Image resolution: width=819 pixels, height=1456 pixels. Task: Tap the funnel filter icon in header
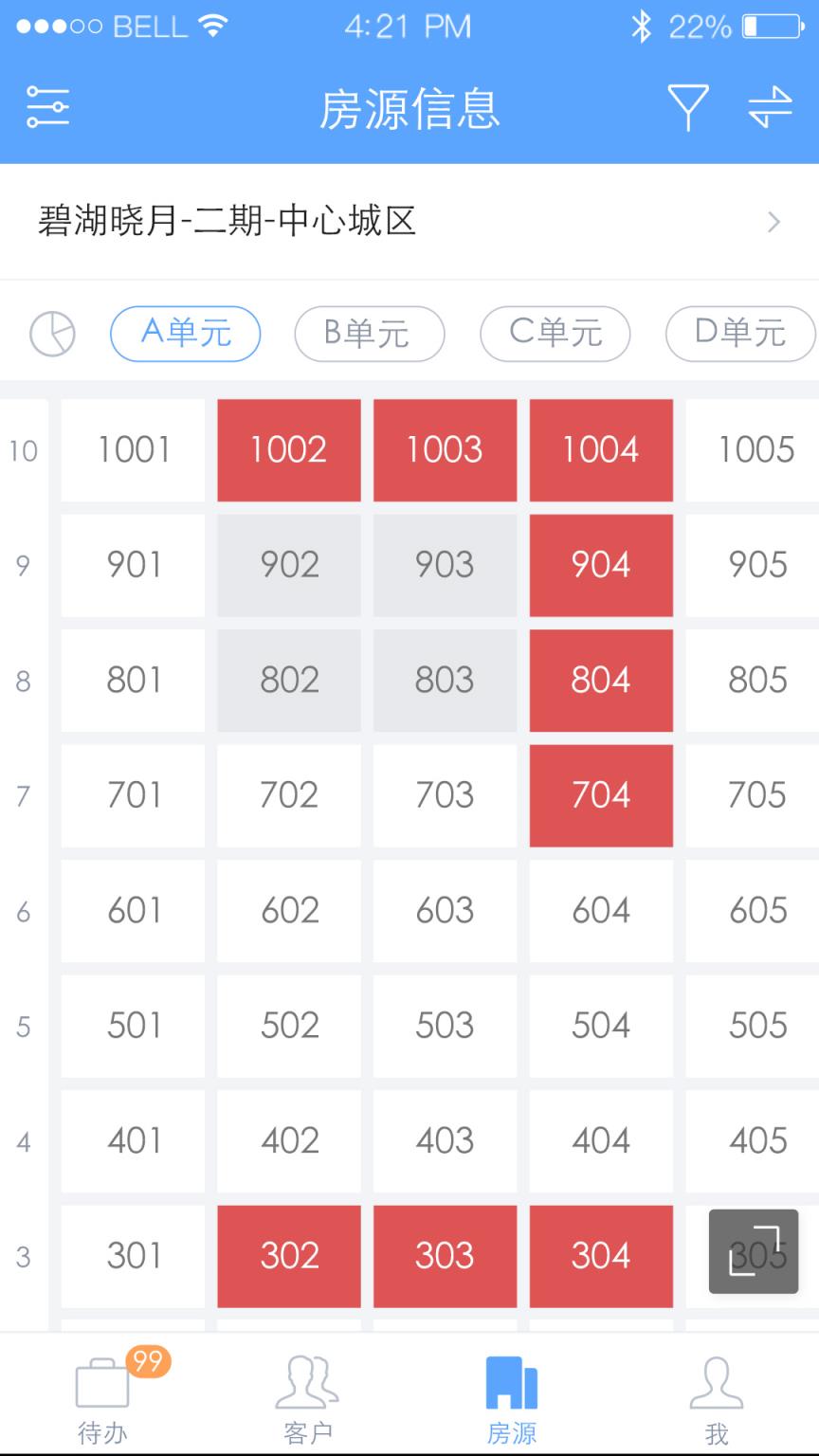689,107
